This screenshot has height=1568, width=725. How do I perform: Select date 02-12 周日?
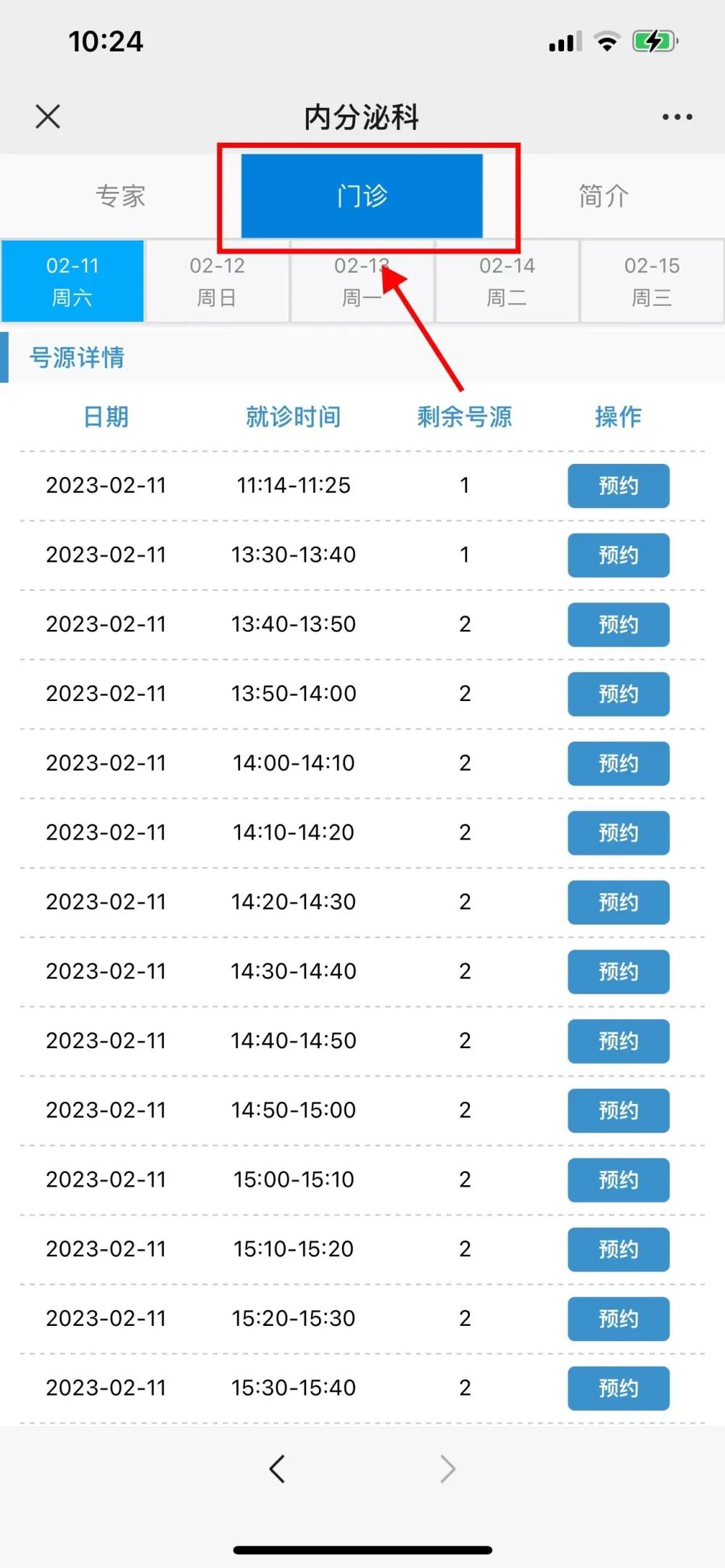coord(217,281)
